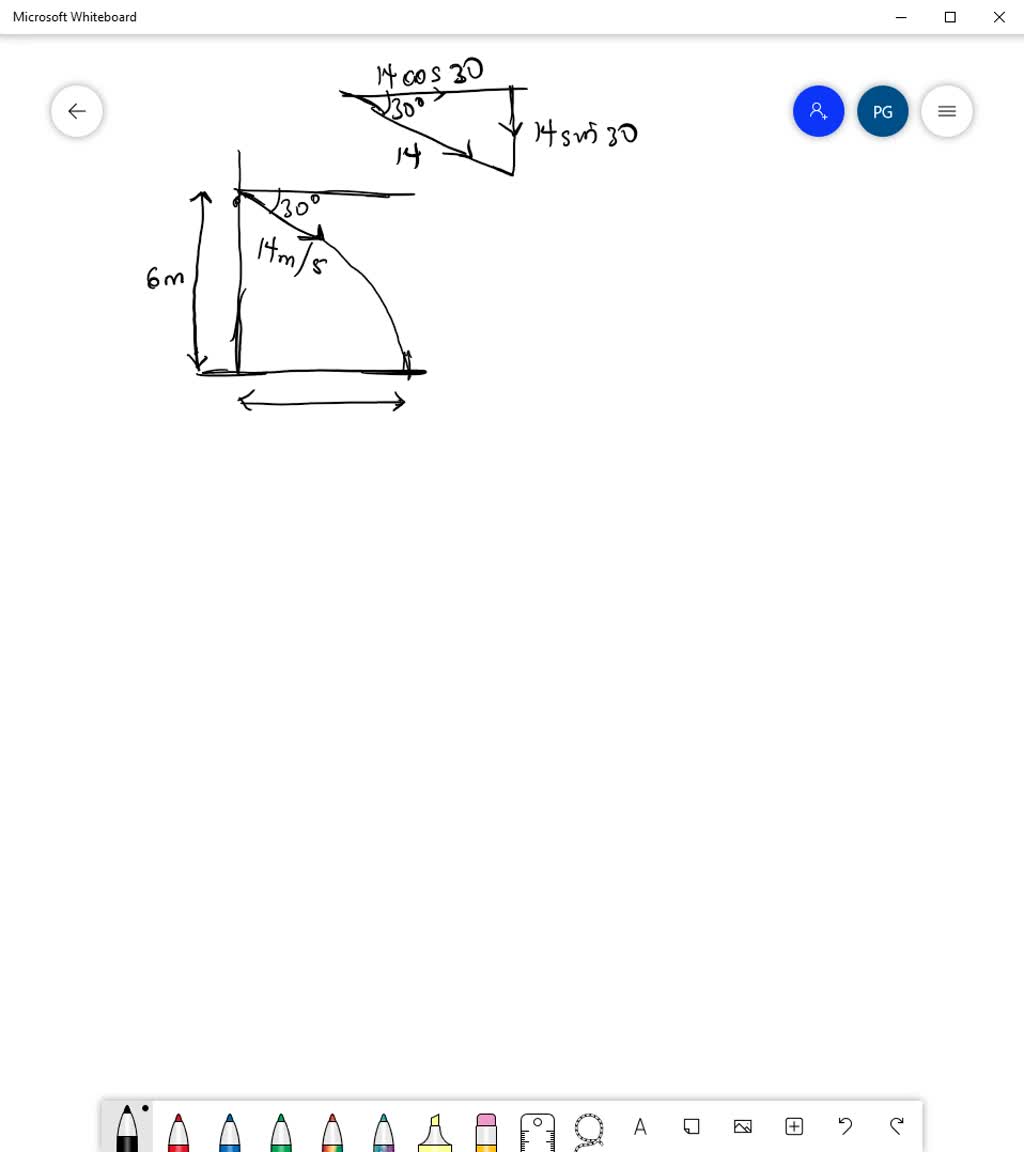Select the eraser tool
The image size is (1024, 1152).
(x=486, y=1130)
